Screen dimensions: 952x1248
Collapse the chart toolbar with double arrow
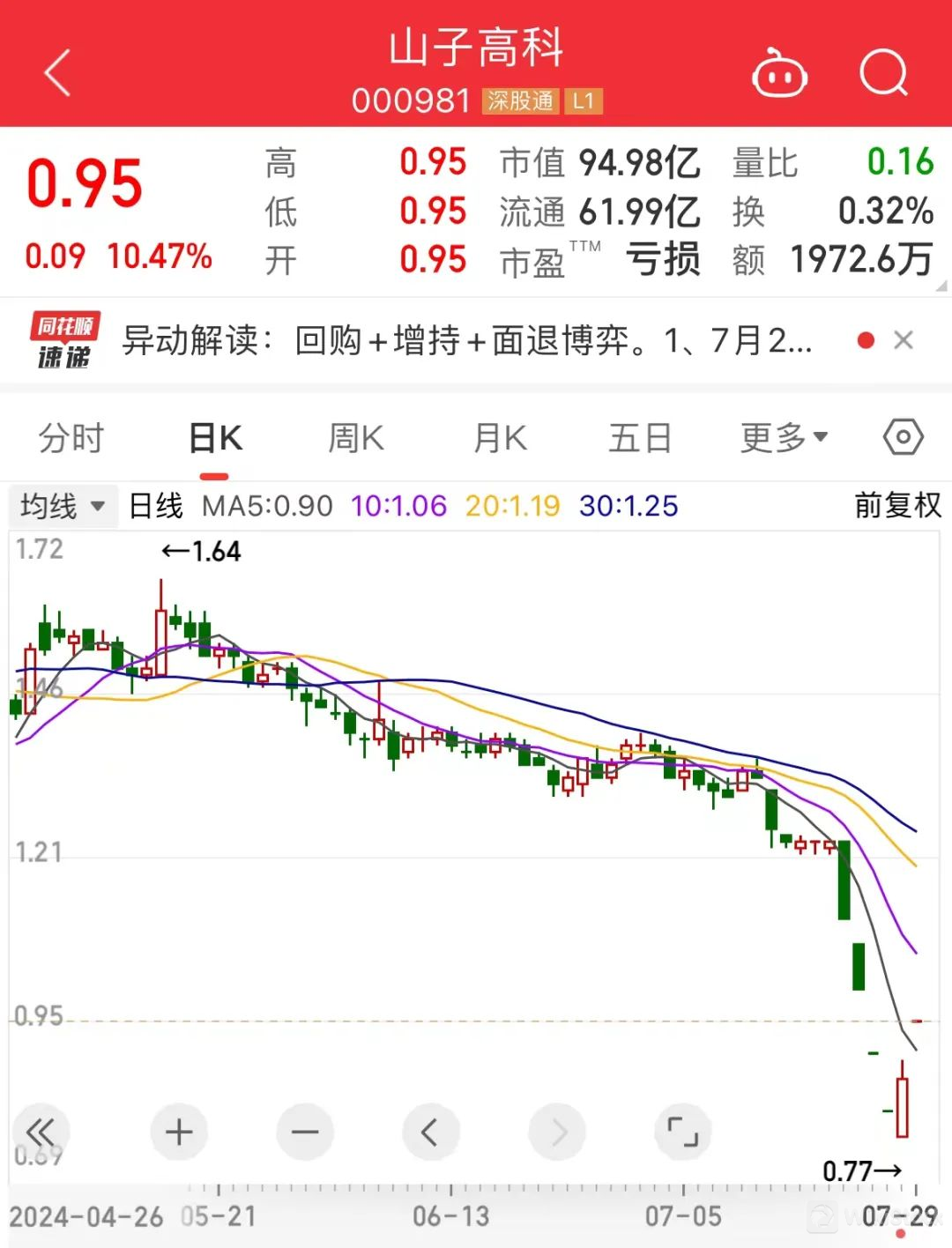tap(41, 1132)
